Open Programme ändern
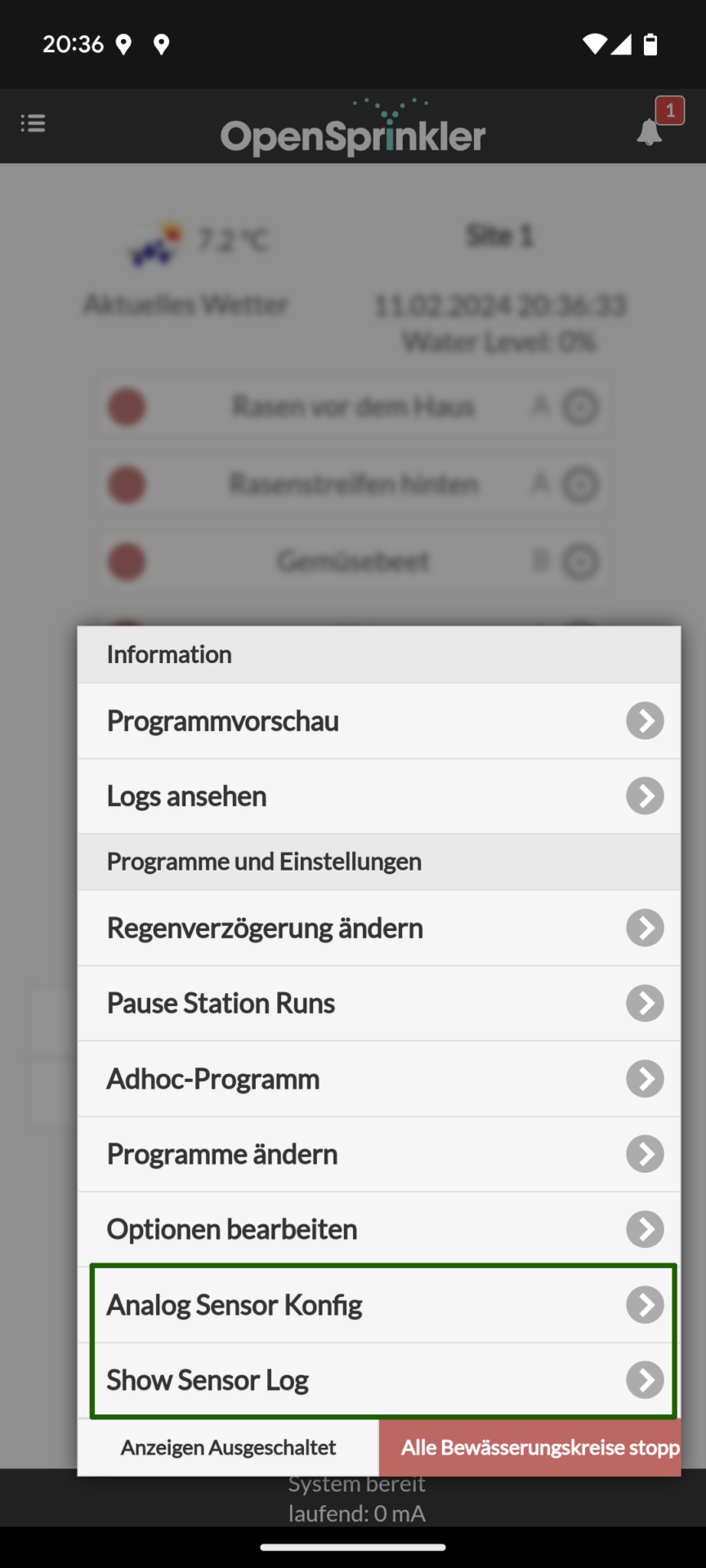 point(379,1154)
